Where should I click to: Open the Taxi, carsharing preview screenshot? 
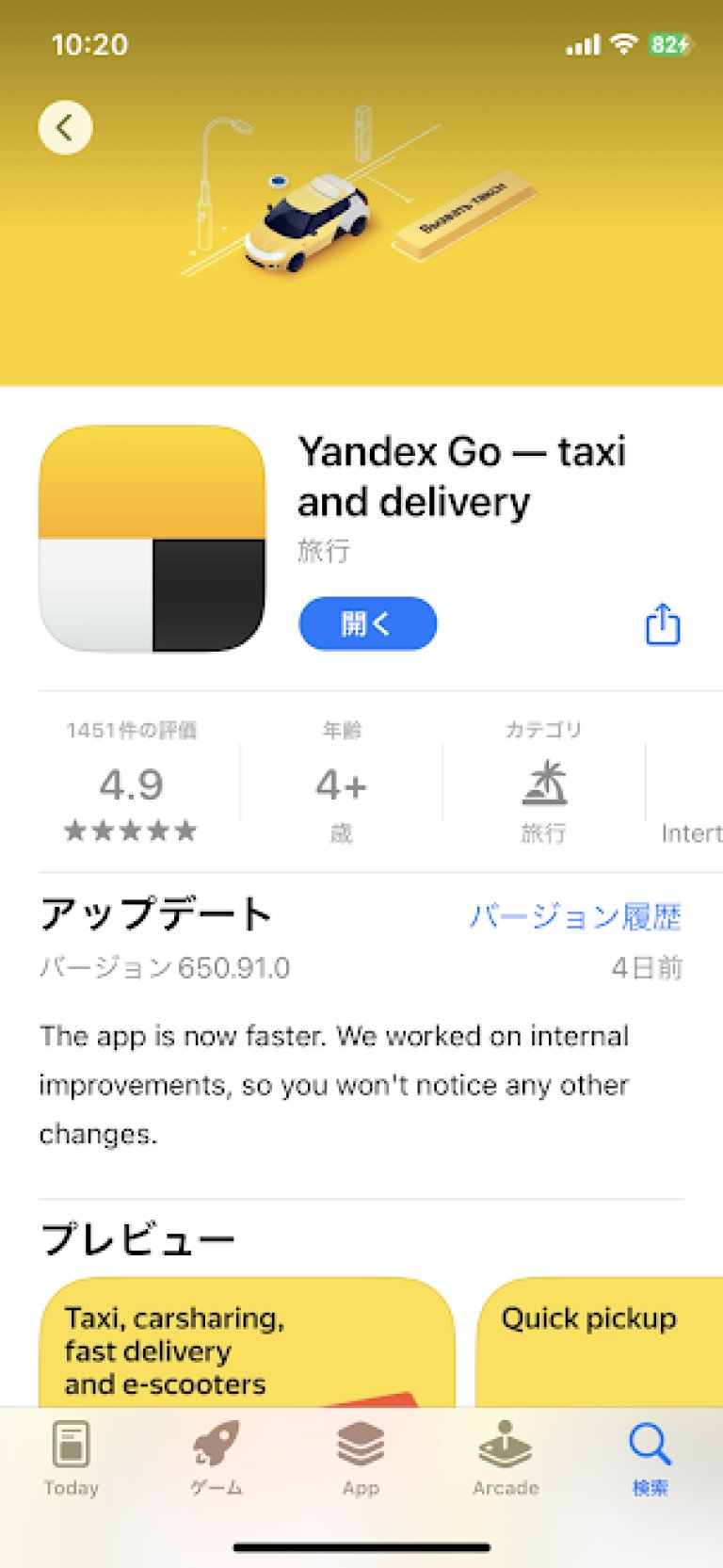tap(247, 1344)
